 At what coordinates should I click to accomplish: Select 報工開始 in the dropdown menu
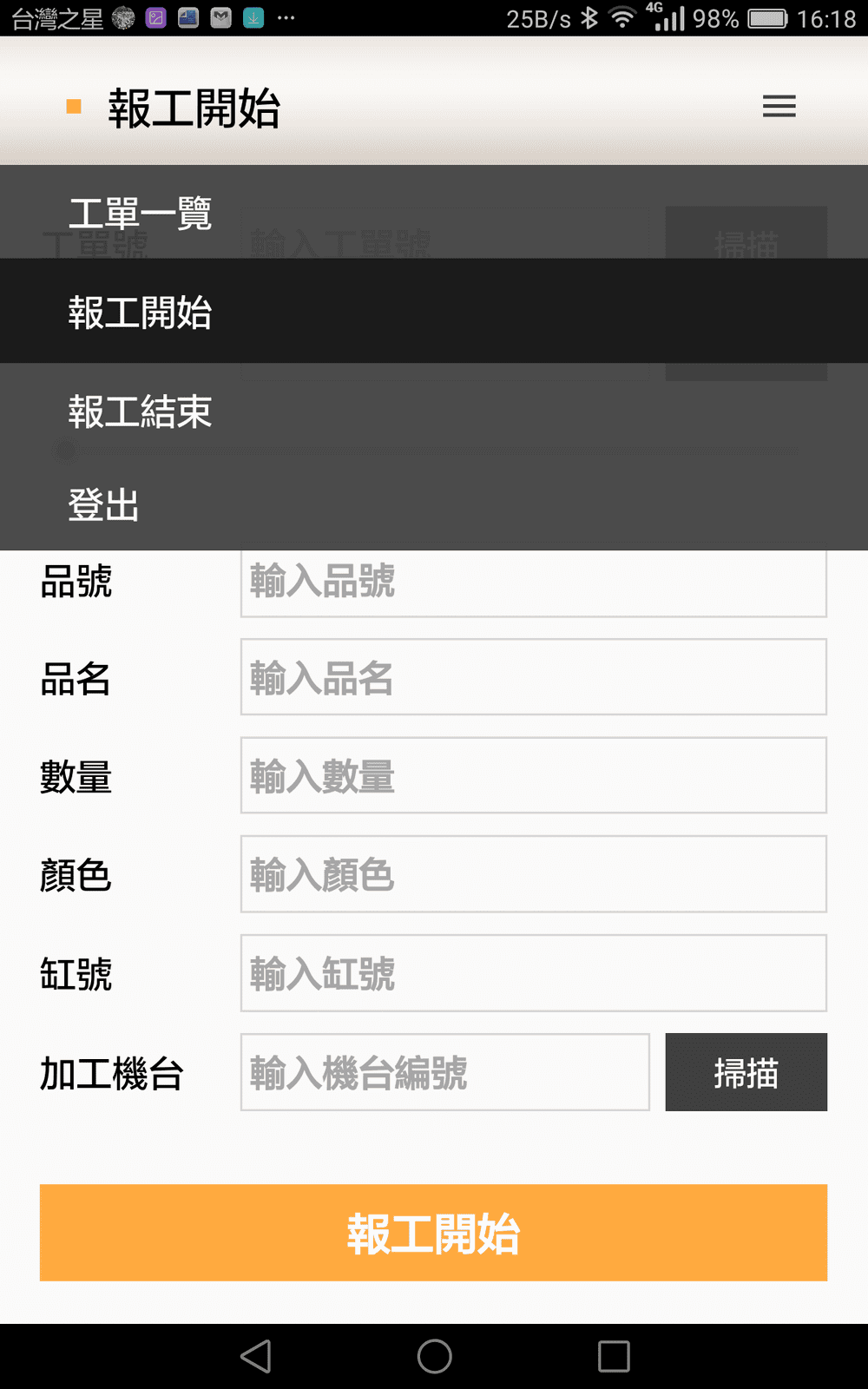(434, 311)
